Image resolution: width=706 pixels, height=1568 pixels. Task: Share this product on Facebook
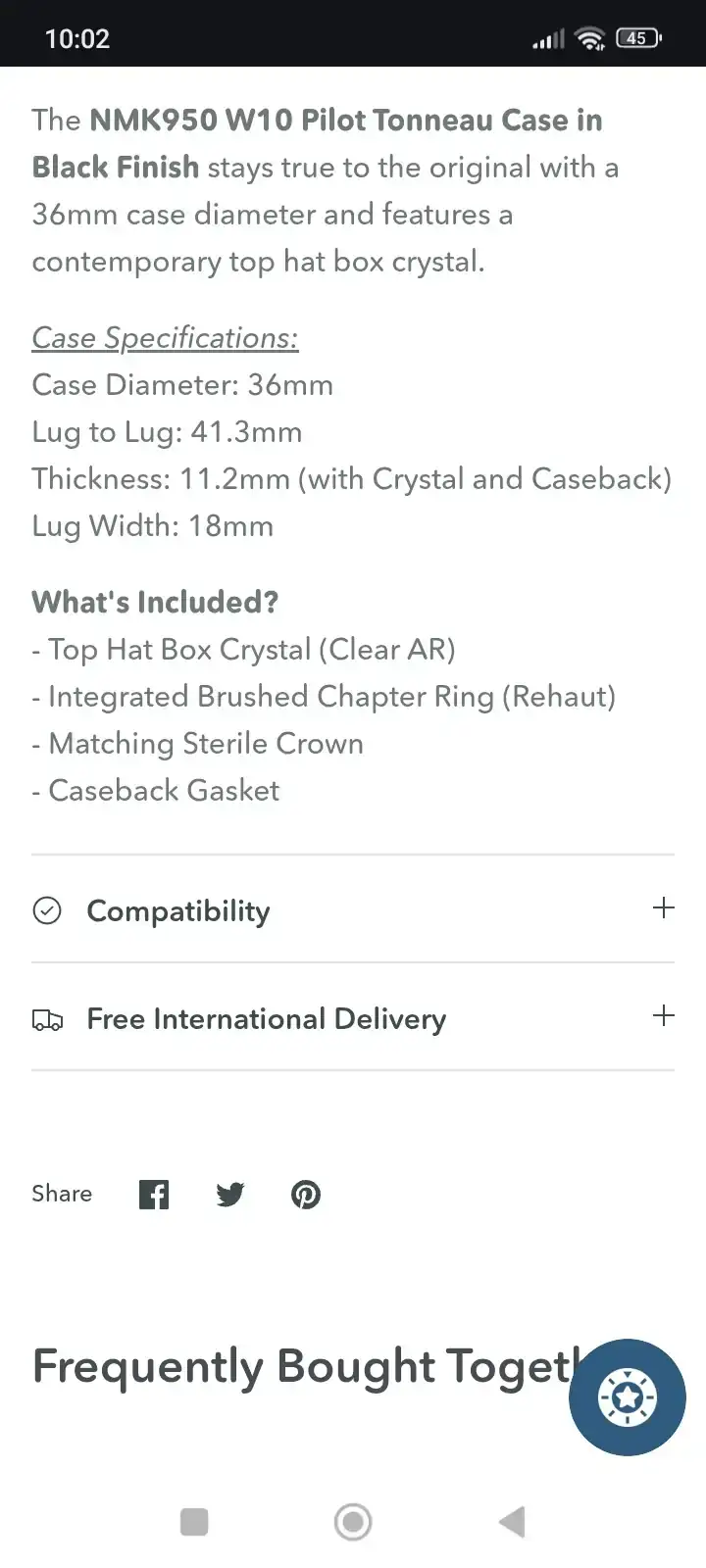coord(154,1194)
